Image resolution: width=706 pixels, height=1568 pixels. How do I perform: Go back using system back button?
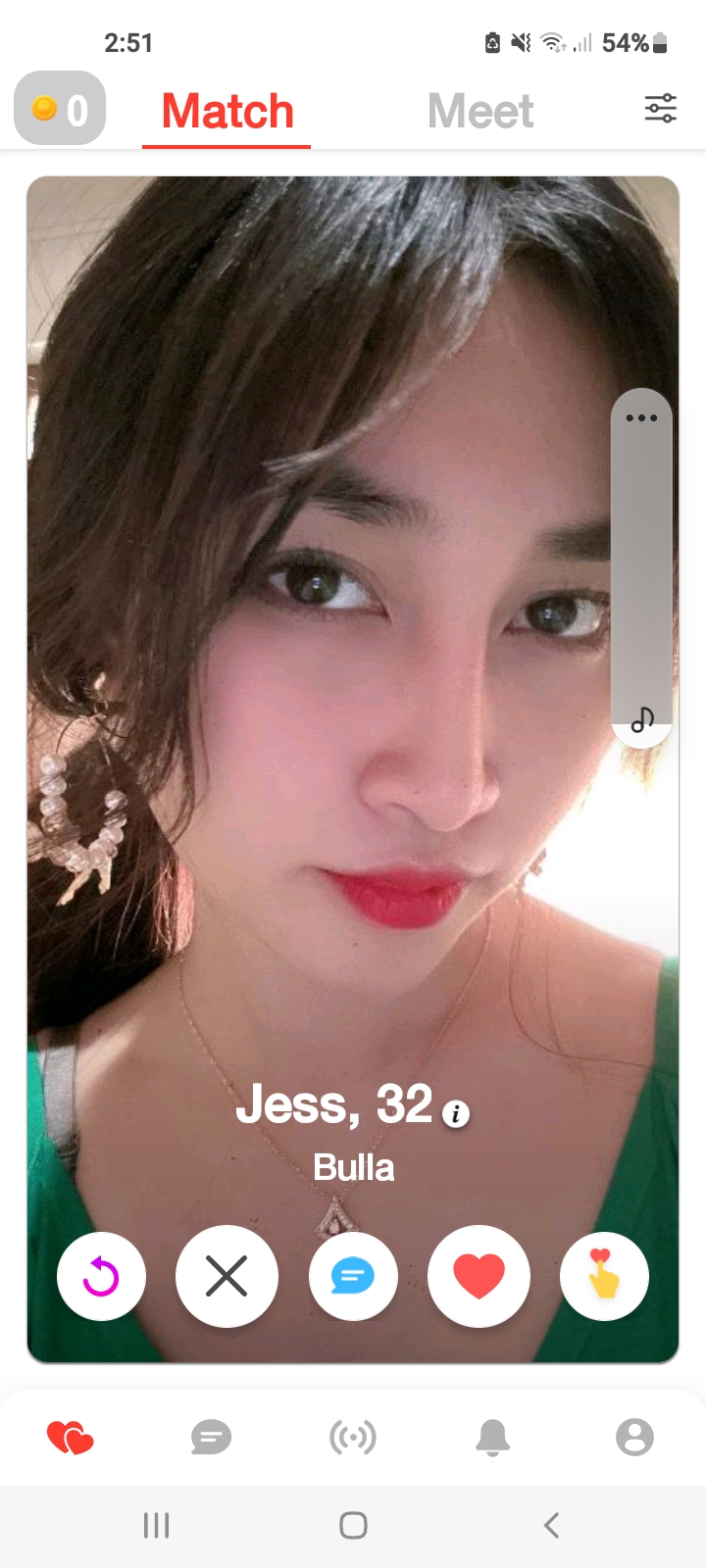551,1525
